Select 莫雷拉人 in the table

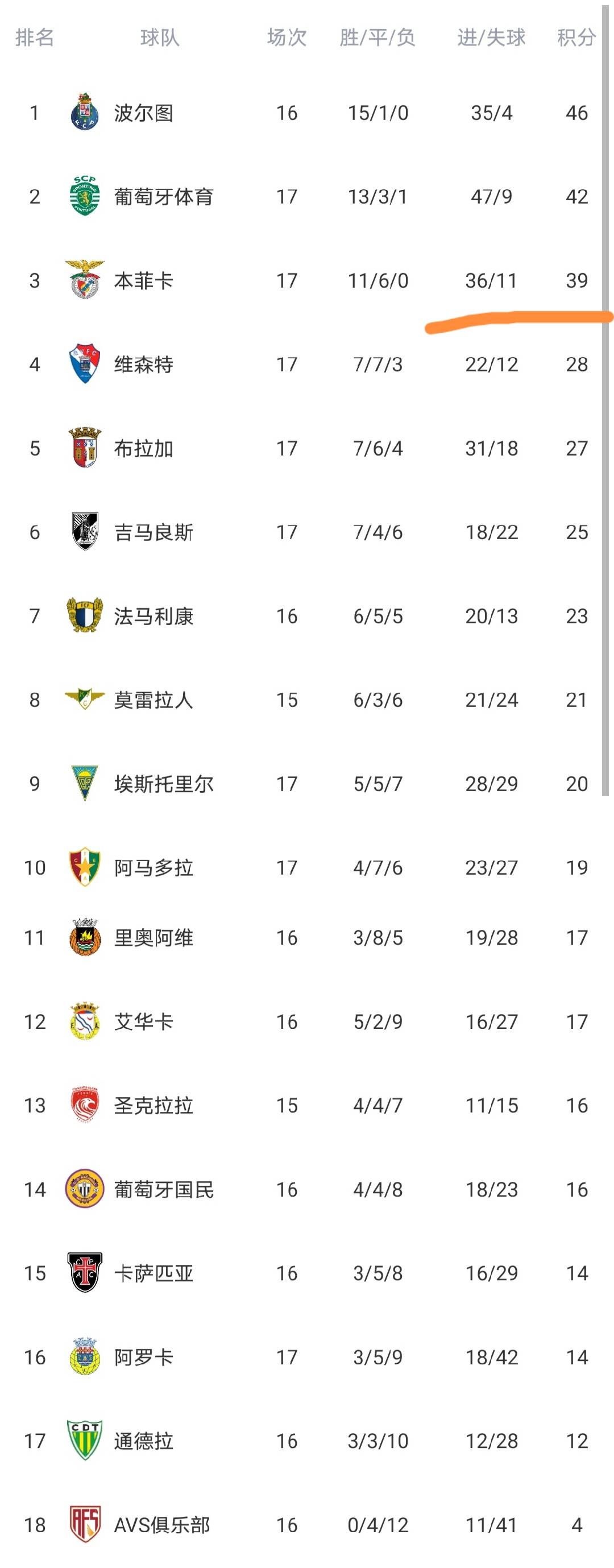[153, 700]
